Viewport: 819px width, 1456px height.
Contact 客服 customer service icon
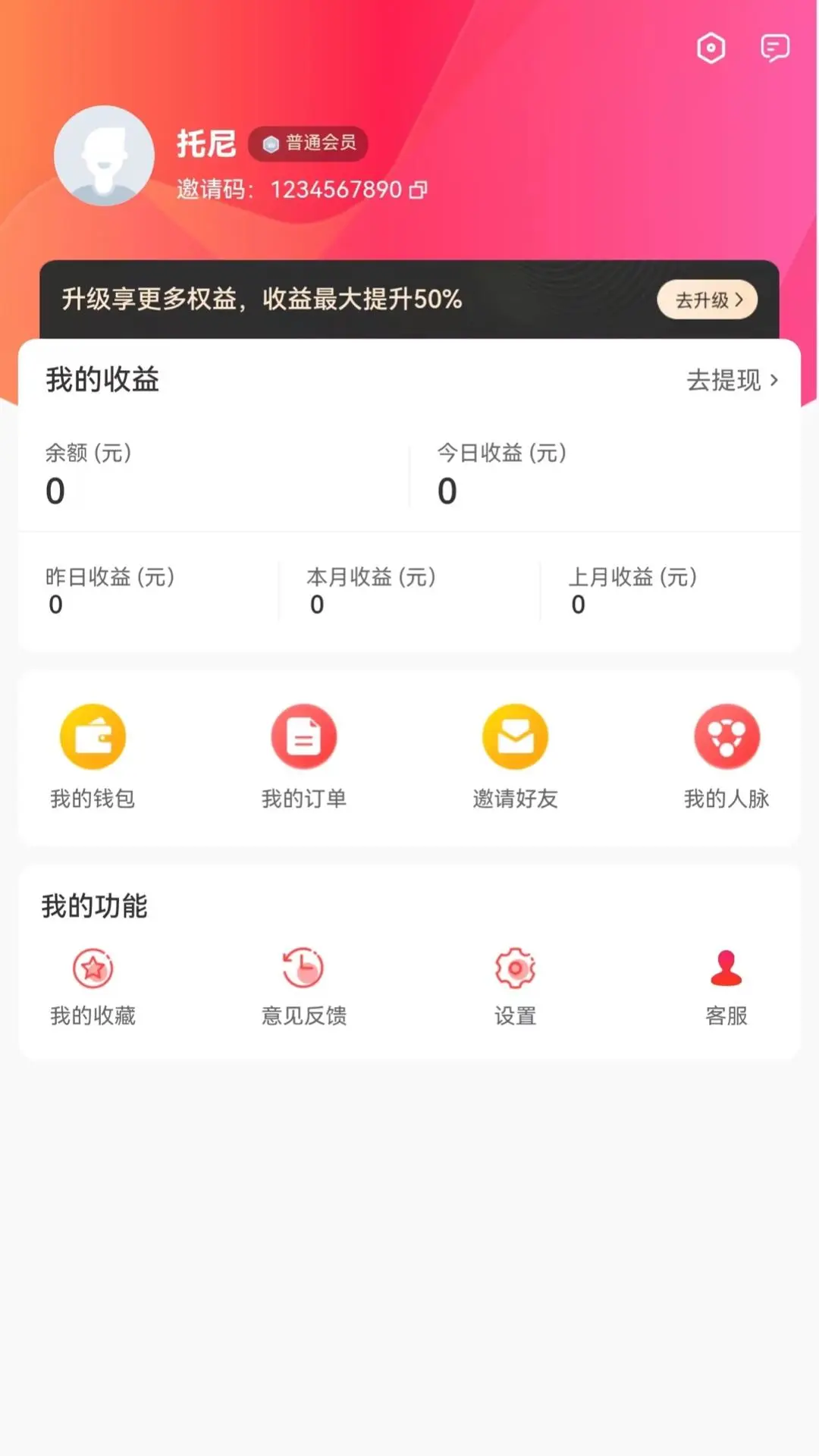pyautogui.click(x=726, y=968)
